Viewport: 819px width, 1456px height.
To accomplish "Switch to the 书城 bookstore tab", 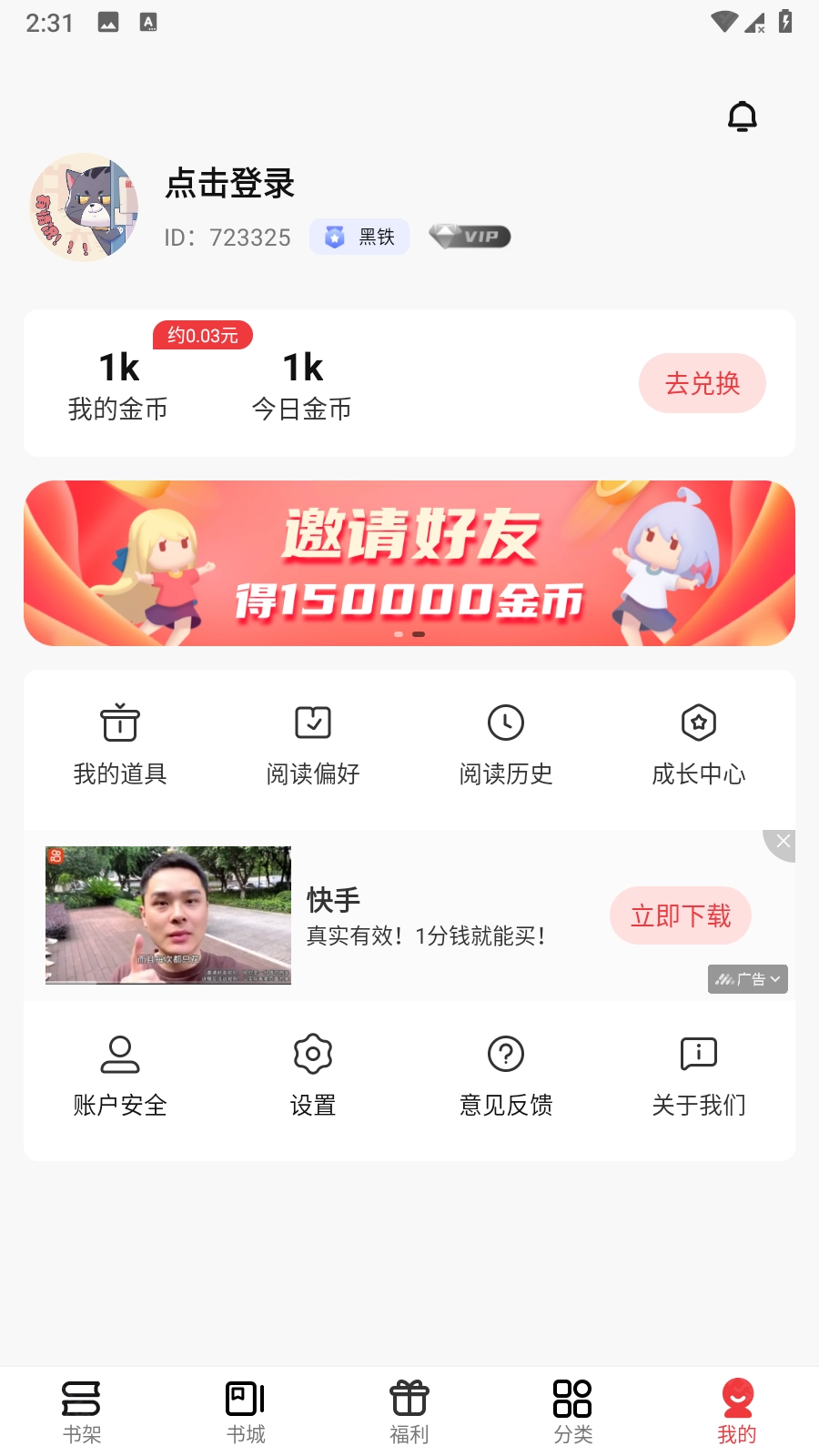I will tap(246, 1410).
